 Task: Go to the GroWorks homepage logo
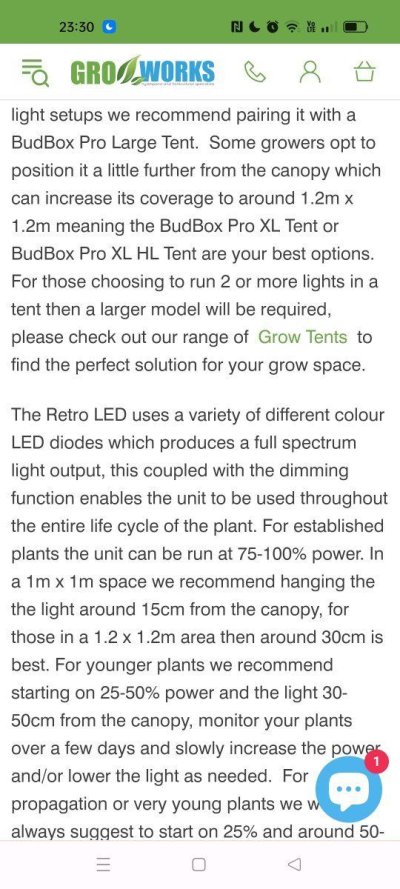tap(142, 73)
